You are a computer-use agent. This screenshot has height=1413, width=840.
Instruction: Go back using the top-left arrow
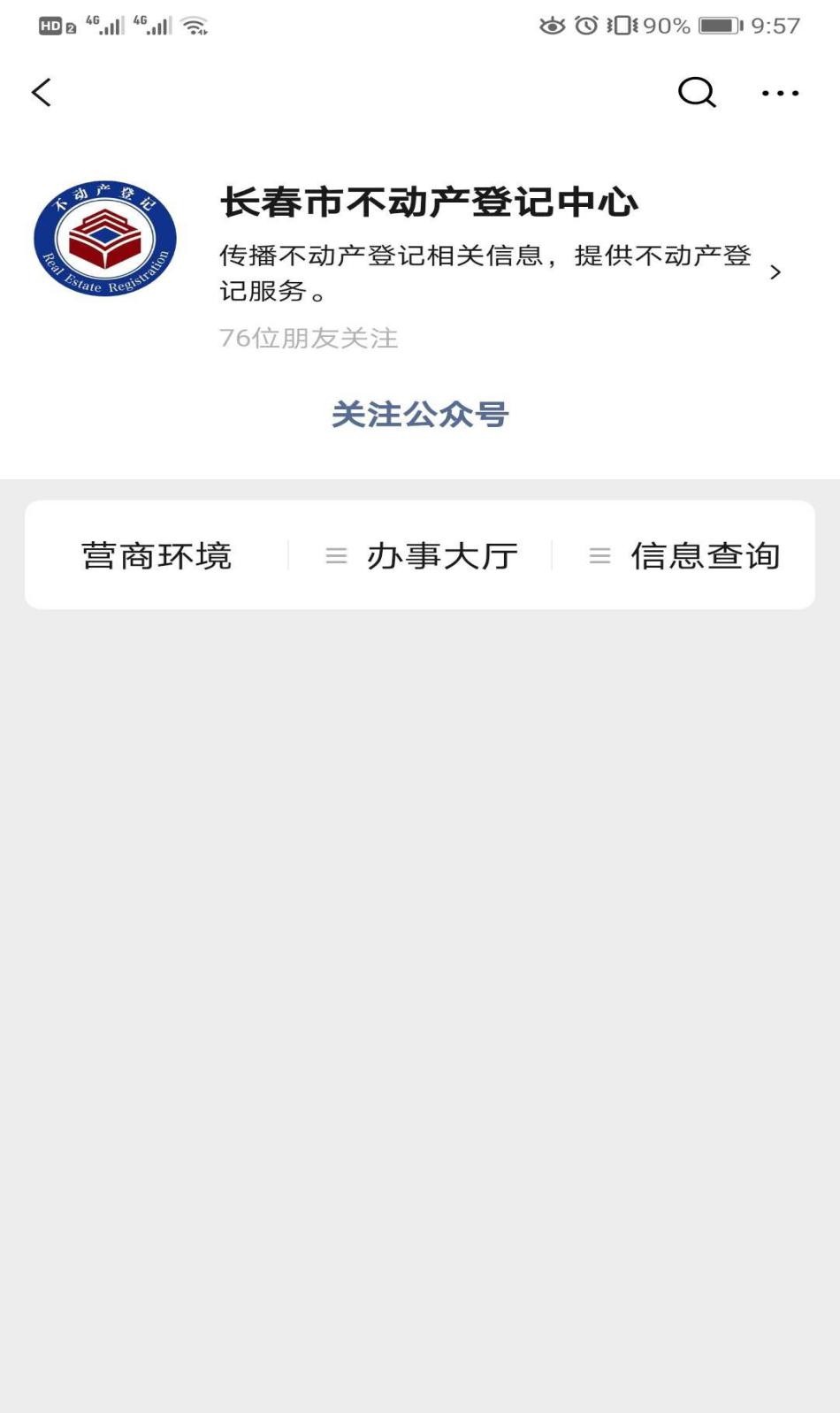click(42, 92)
